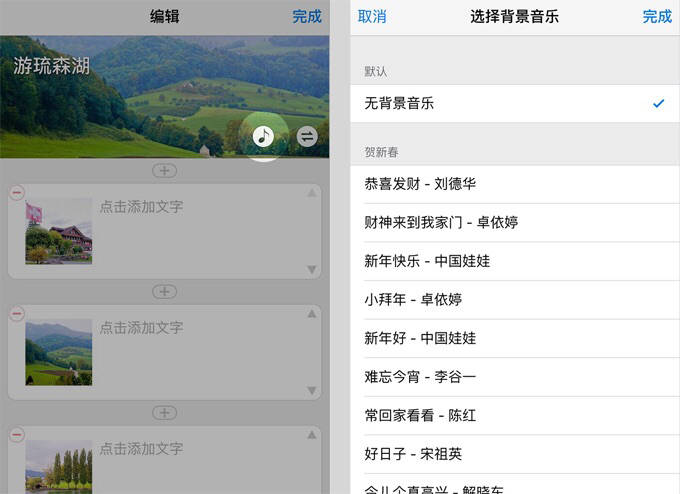Image resolution: width=680 pixels, height=494 pixels.
Task: Tap the plus button below the cover image
Action: (x=164, y=170)
